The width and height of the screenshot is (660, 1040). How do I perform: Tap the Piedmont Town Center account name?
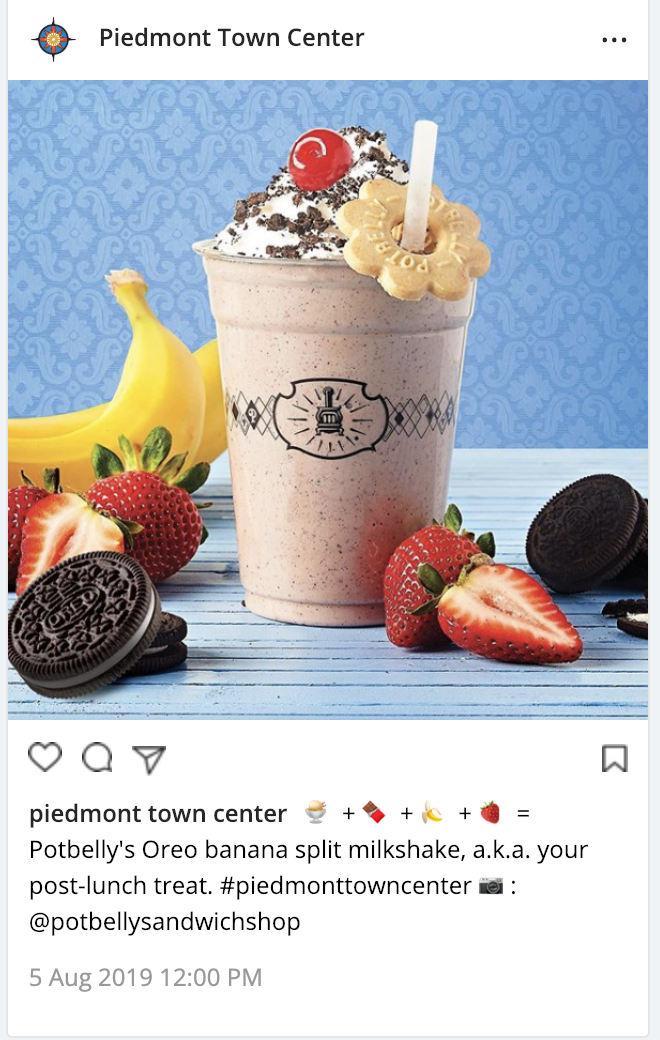click(x=231, y=39)
